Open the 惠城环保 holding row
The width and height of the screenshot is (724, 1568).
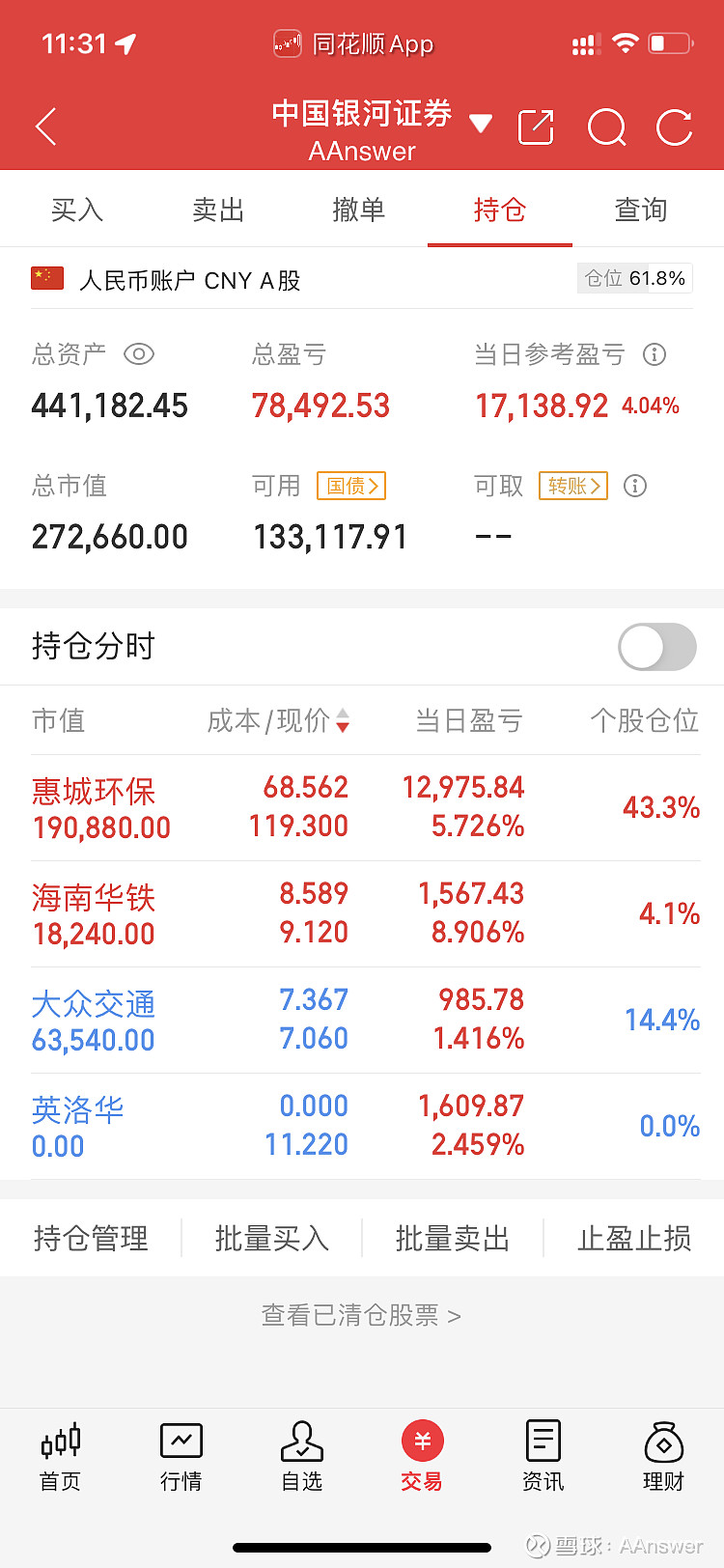[x=362, y=808]
